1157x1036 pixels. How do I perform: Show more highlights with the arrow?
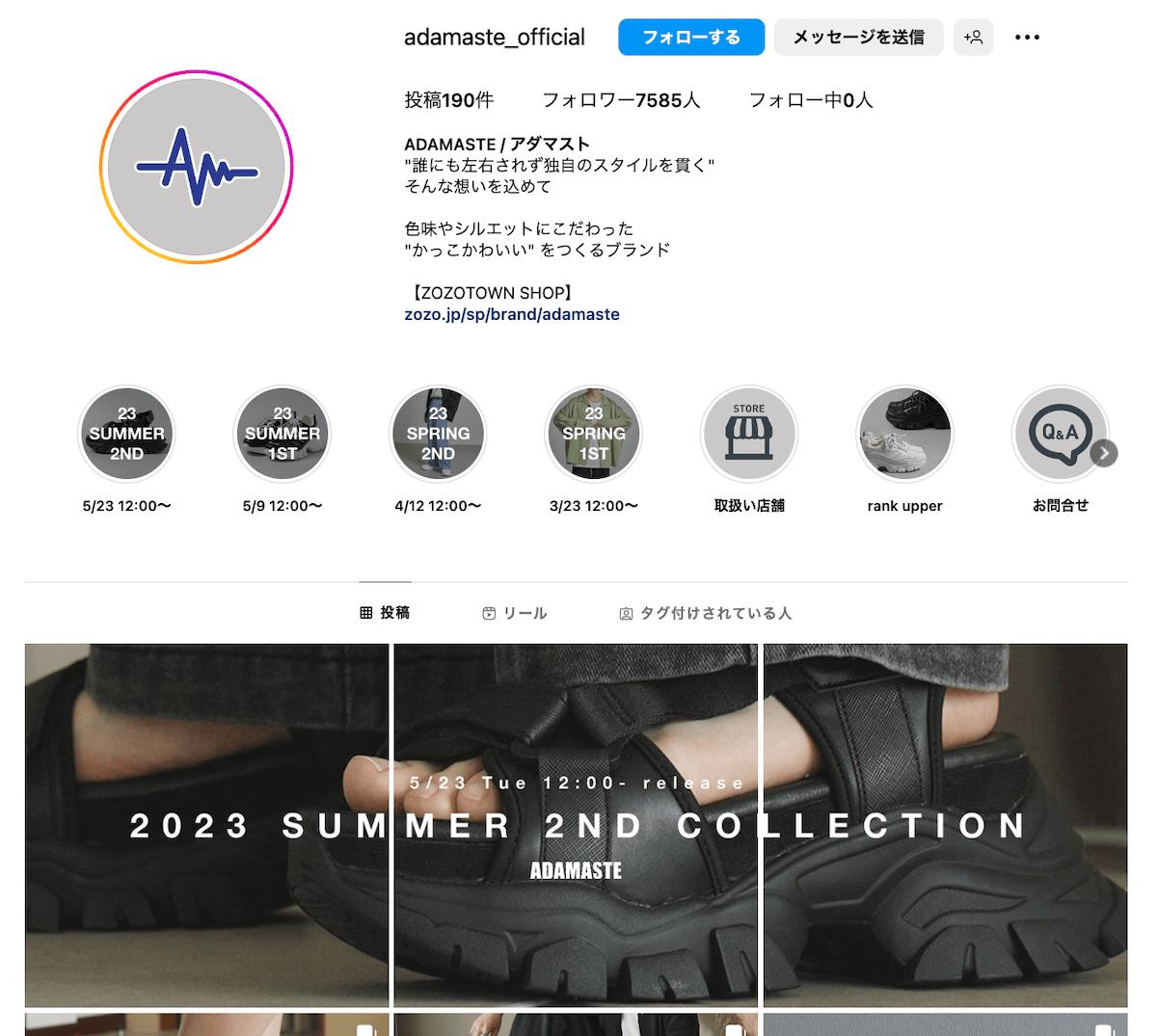point(1105,453)
